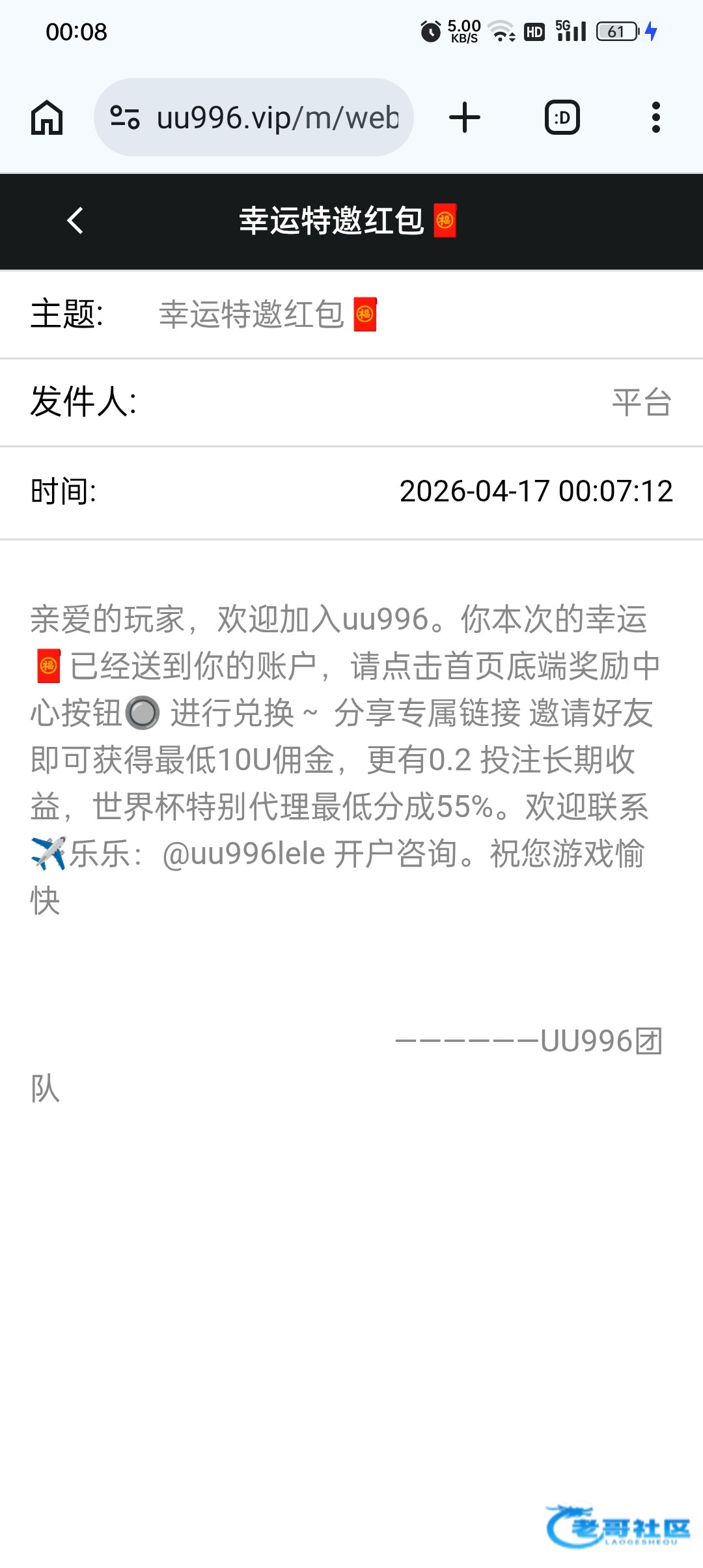Open the browser overflow menu
Screen dimensions: 703x1568
coord(655,118)
